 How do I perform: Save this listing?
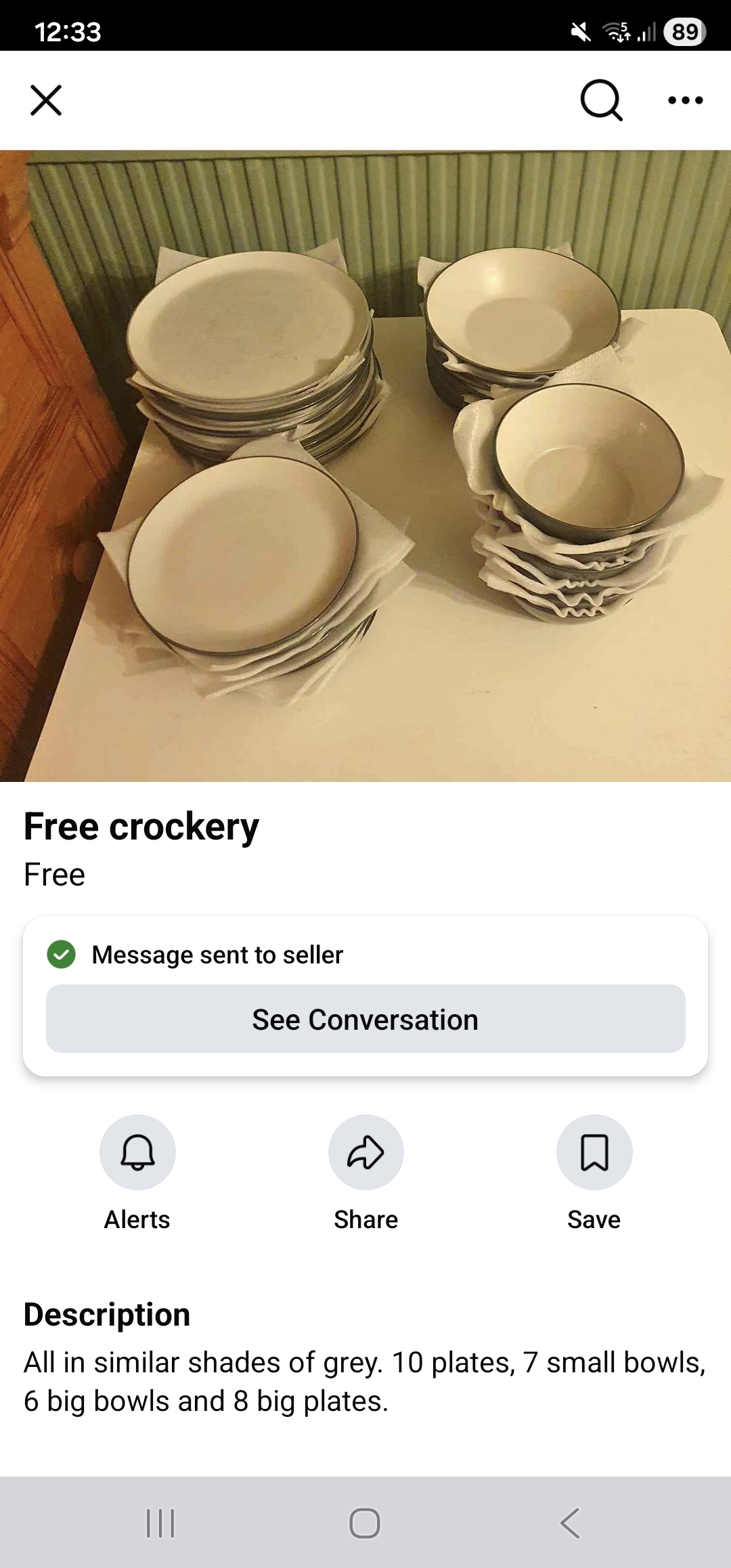tap(594, 1152)
